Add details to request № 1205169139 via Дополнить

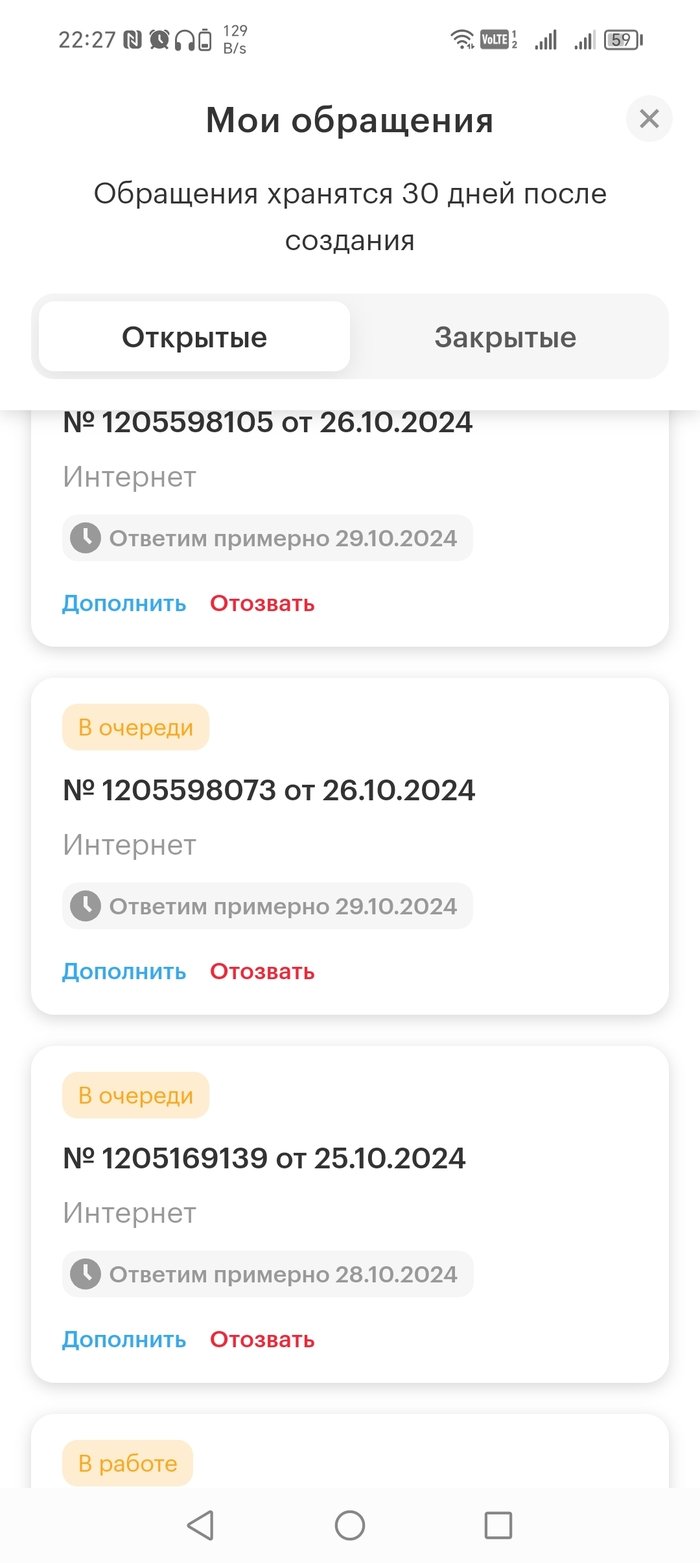(124, 1339)
